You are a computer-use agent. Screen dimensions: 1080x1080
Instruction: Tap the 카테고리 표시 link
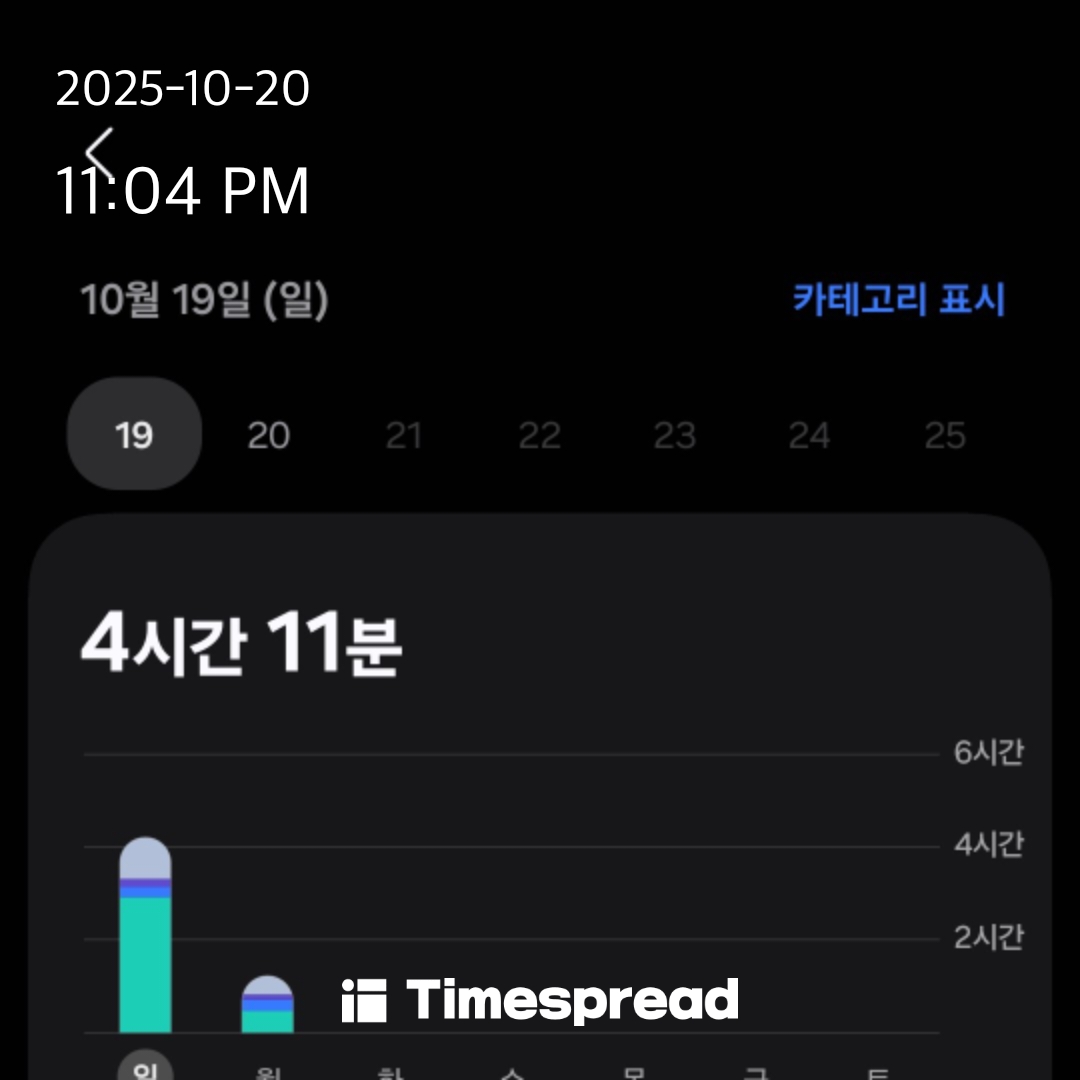(898, 300)
